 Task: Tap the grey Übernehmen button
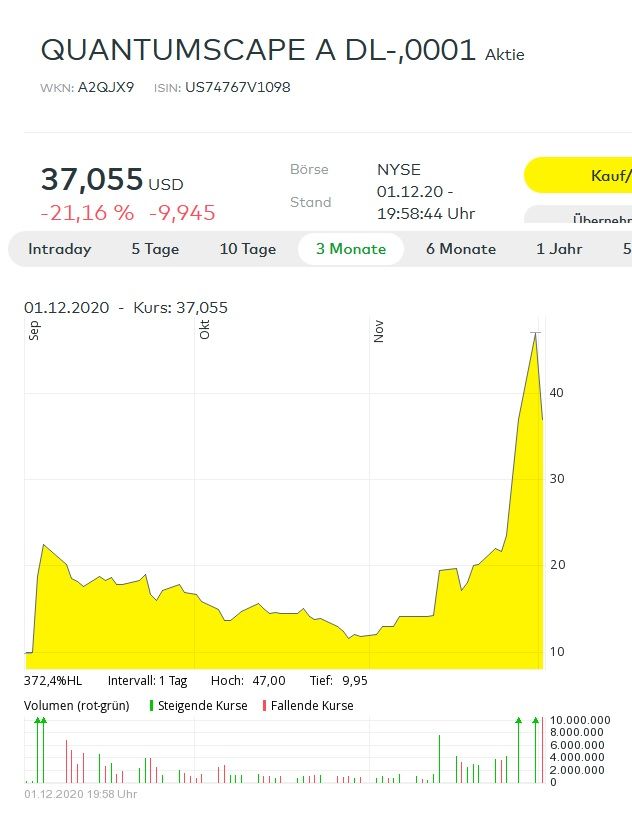(590, 217)
